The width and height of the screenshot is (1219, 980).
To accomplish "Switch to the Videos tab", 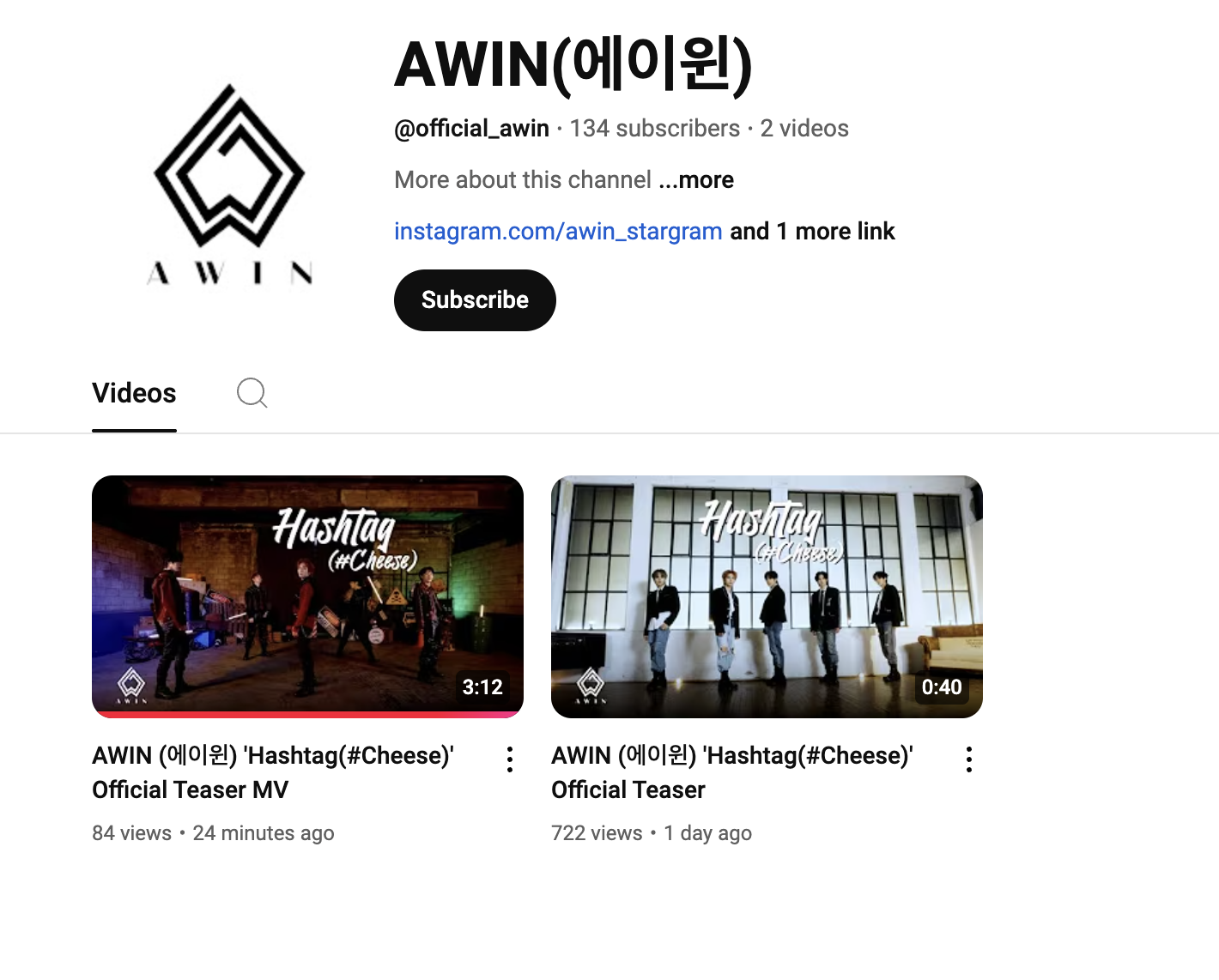I will pos(134,393).
